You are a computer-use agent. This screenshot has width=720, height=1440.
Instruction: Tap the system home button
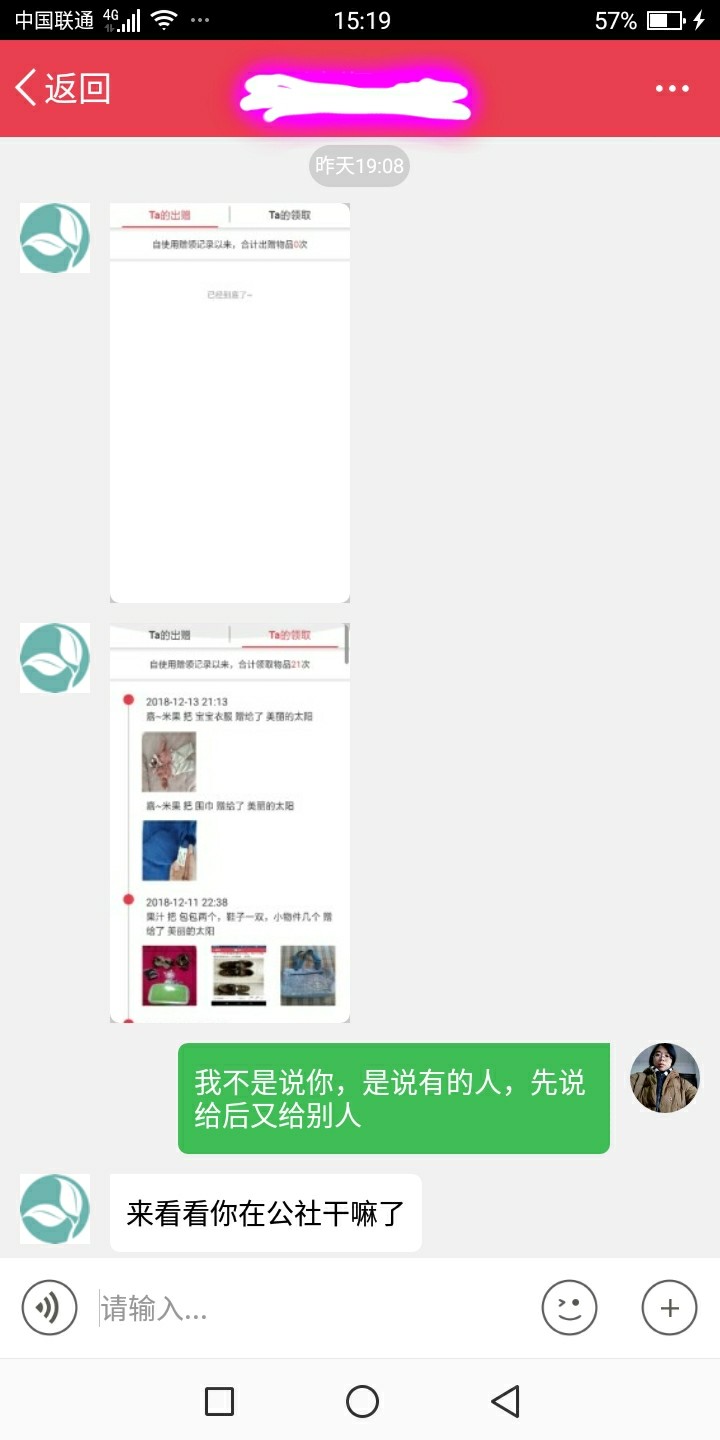click(362, 1401)
